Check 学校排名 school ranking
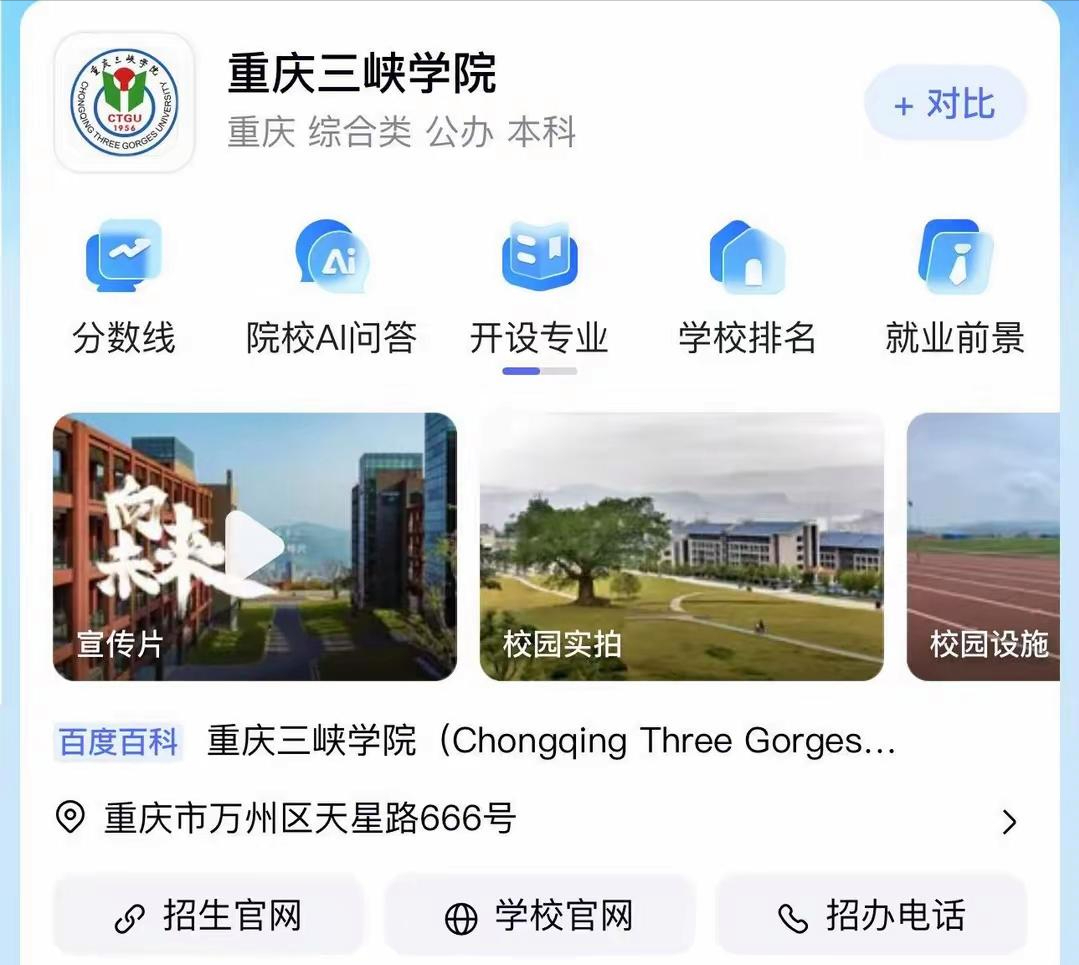This screenshot has width=1079, height=965. tap(747, 287)
